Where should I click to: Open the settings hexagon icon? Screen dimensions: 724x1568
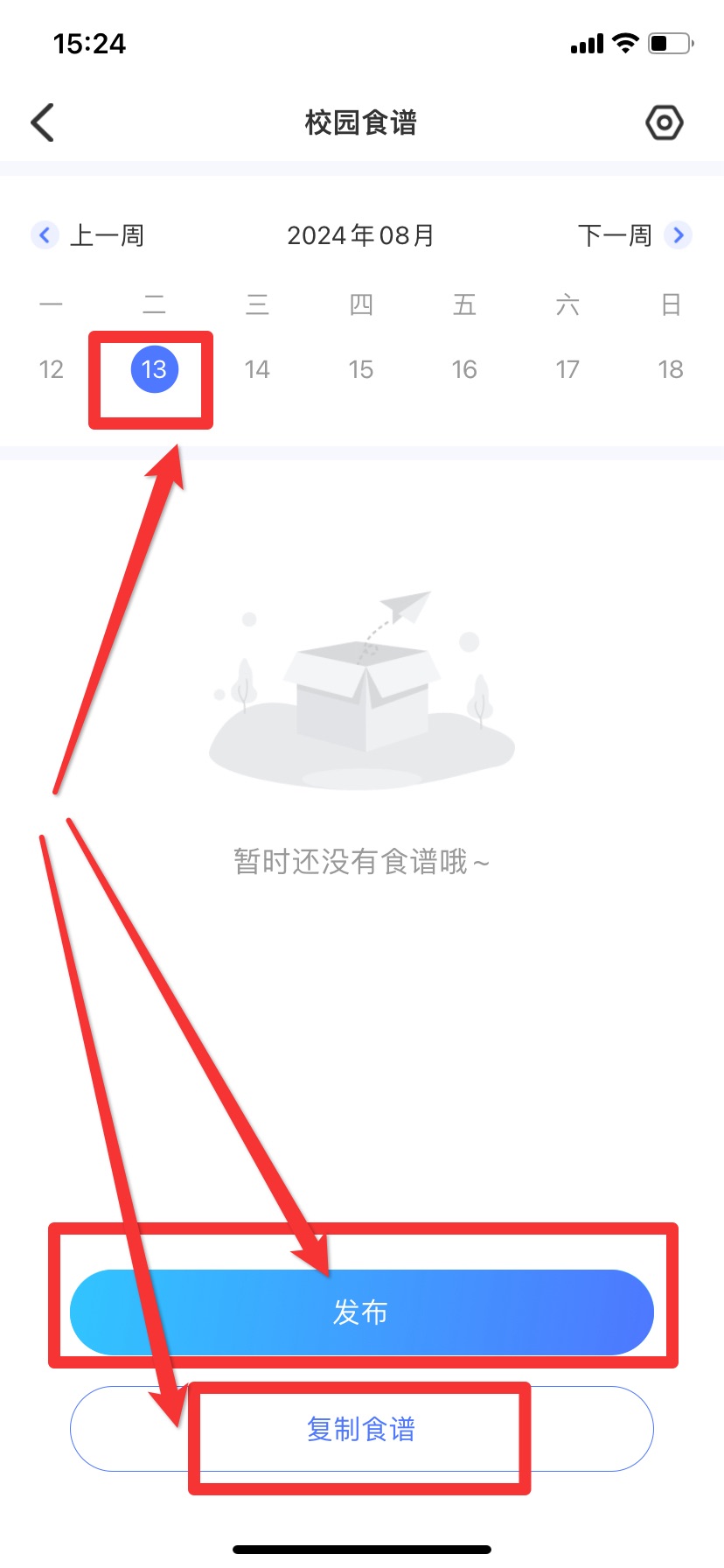664,122
